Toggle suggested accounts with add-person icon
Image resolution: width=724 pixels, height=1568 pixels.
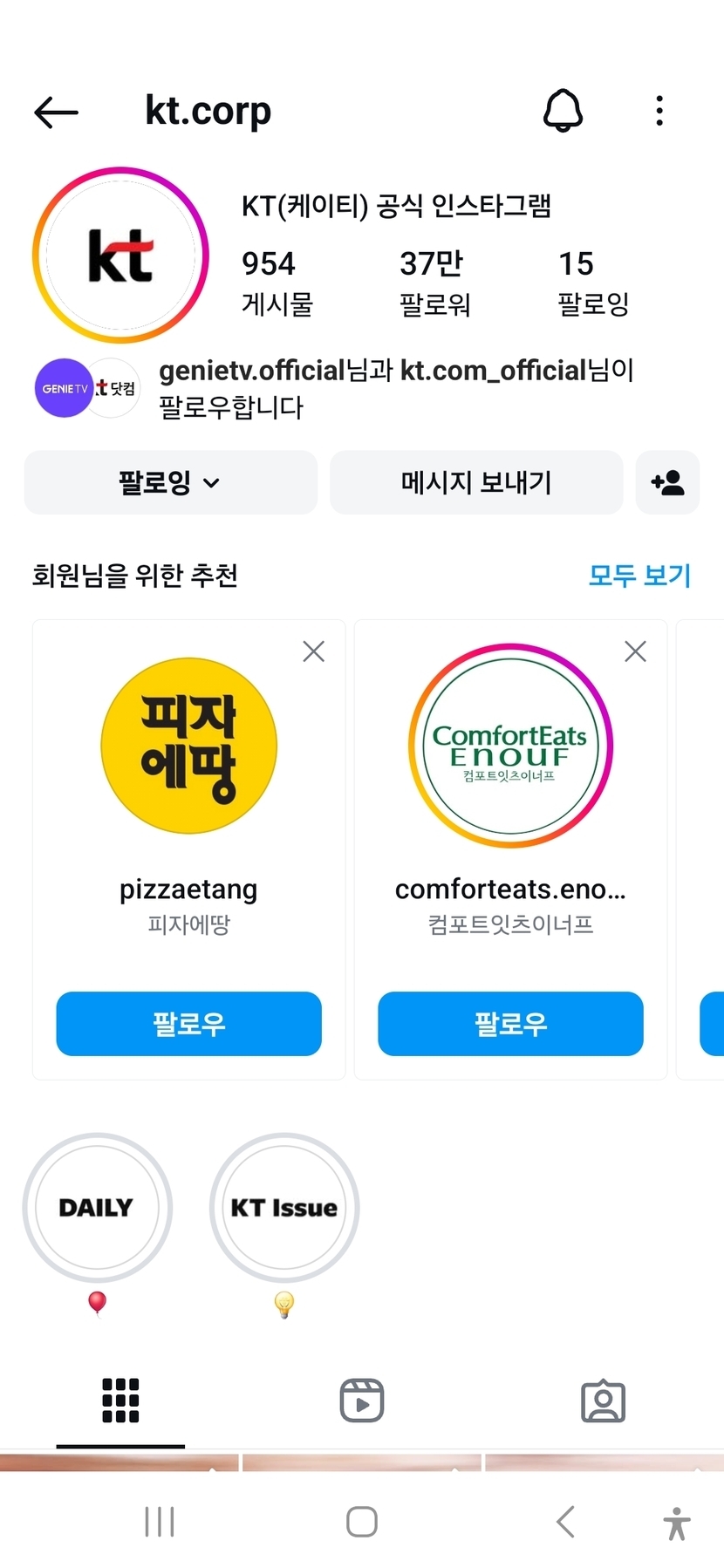coord(667,482)
